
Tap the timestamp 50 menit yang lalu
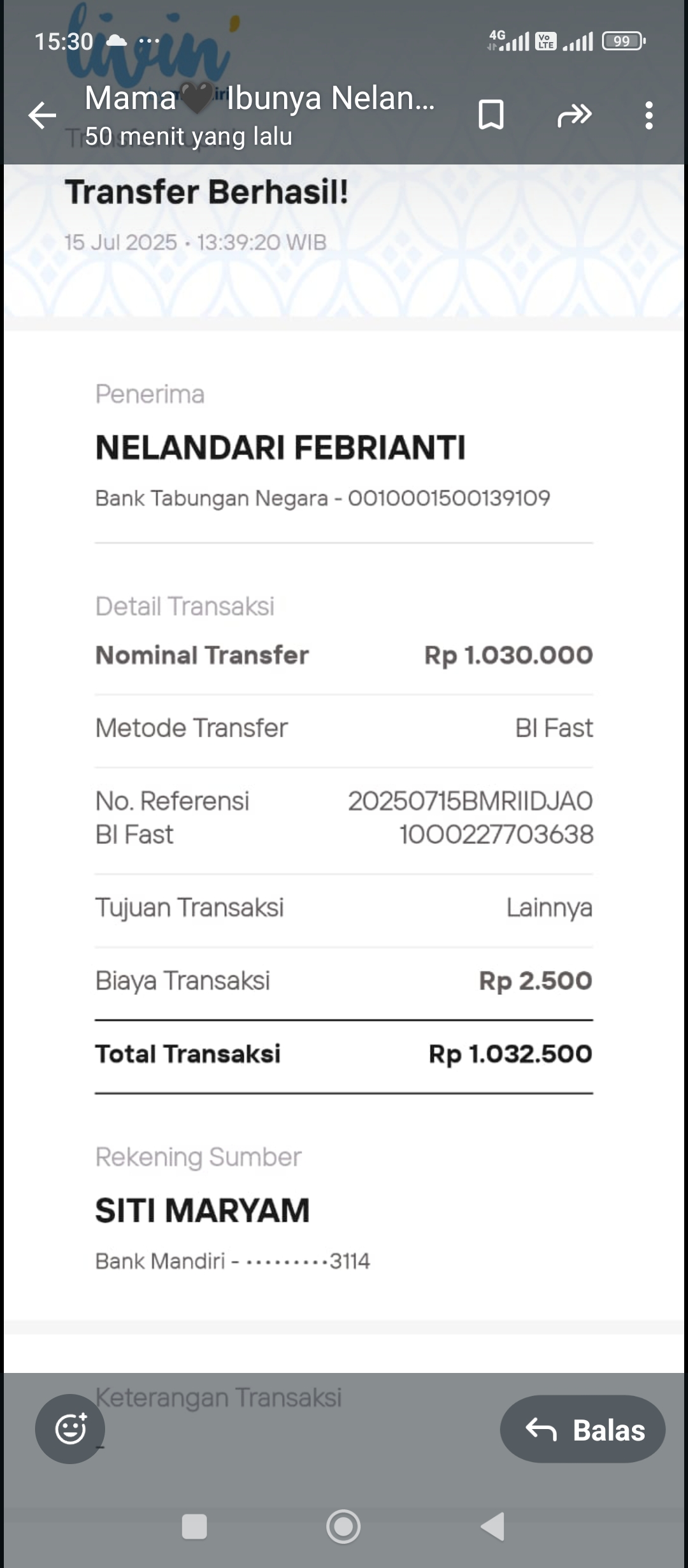click(x=188, y=136)
